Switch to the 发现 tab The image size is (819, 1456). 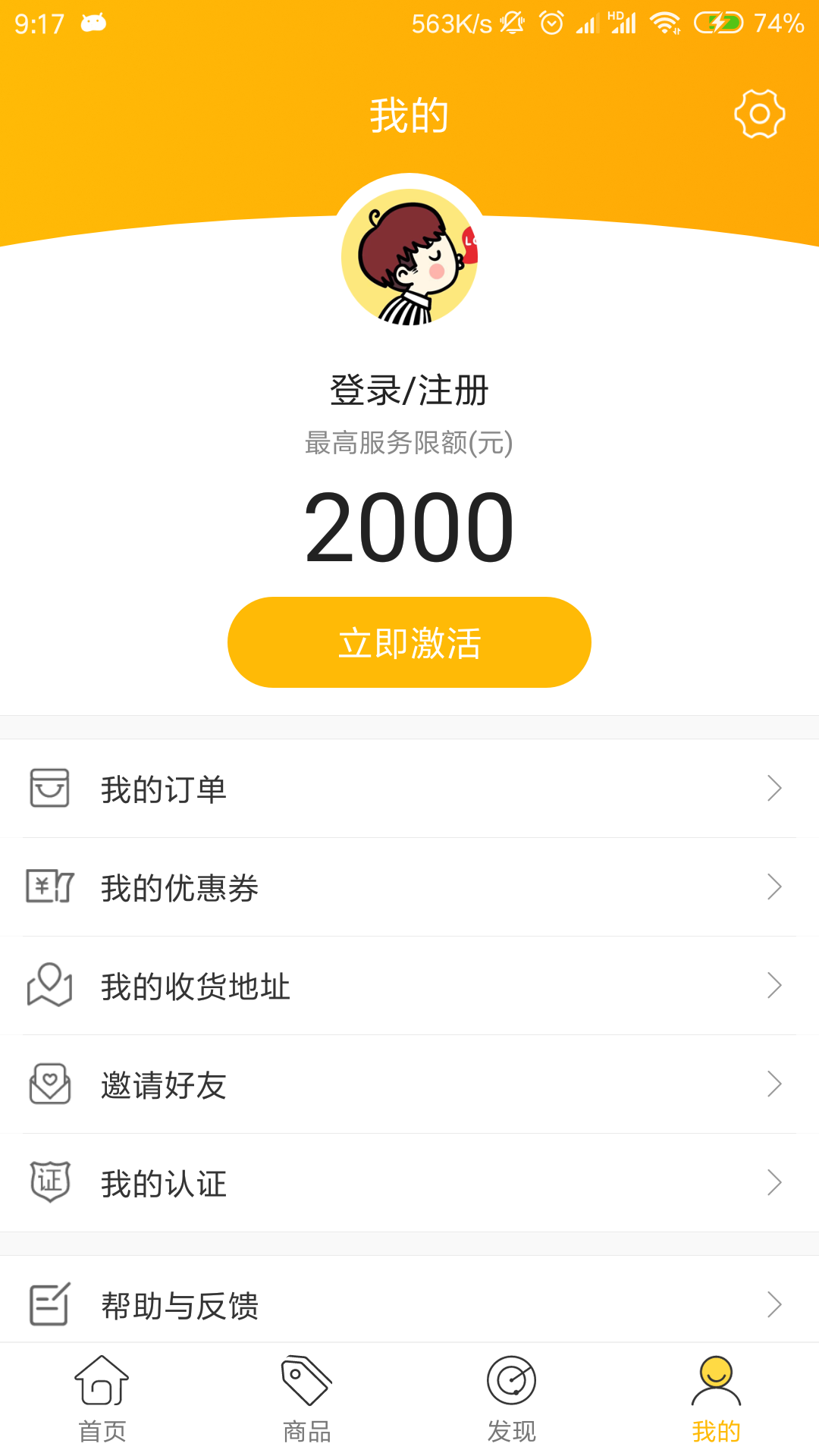coord(510,1403)
